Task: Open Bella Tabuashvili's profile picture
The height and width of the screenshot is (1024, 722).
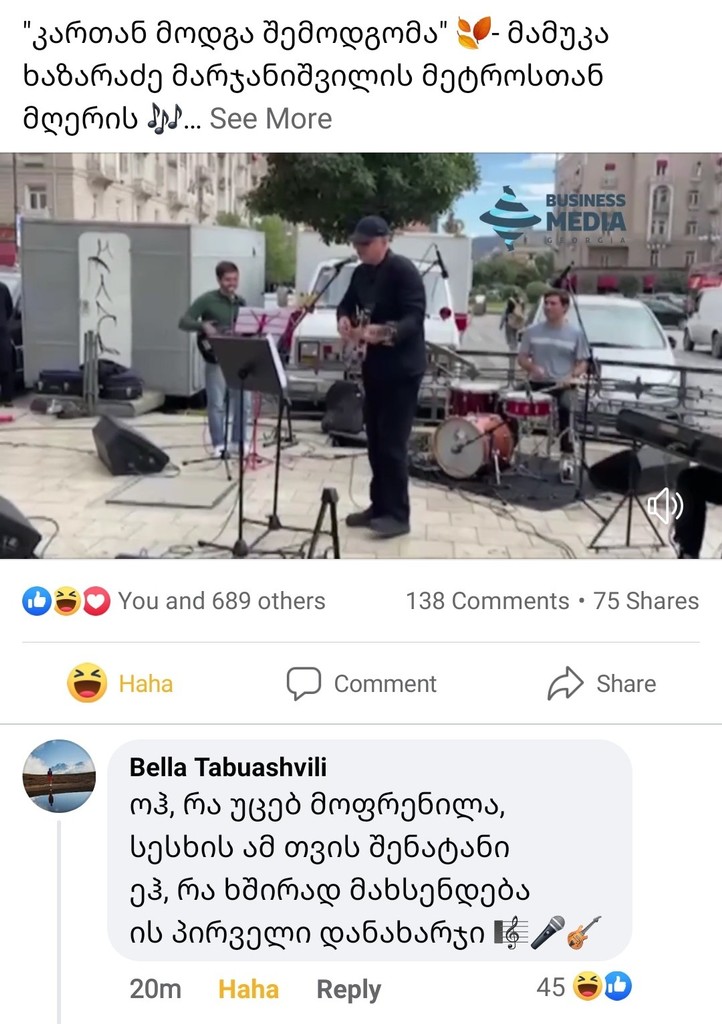Action: pos(59,776)
